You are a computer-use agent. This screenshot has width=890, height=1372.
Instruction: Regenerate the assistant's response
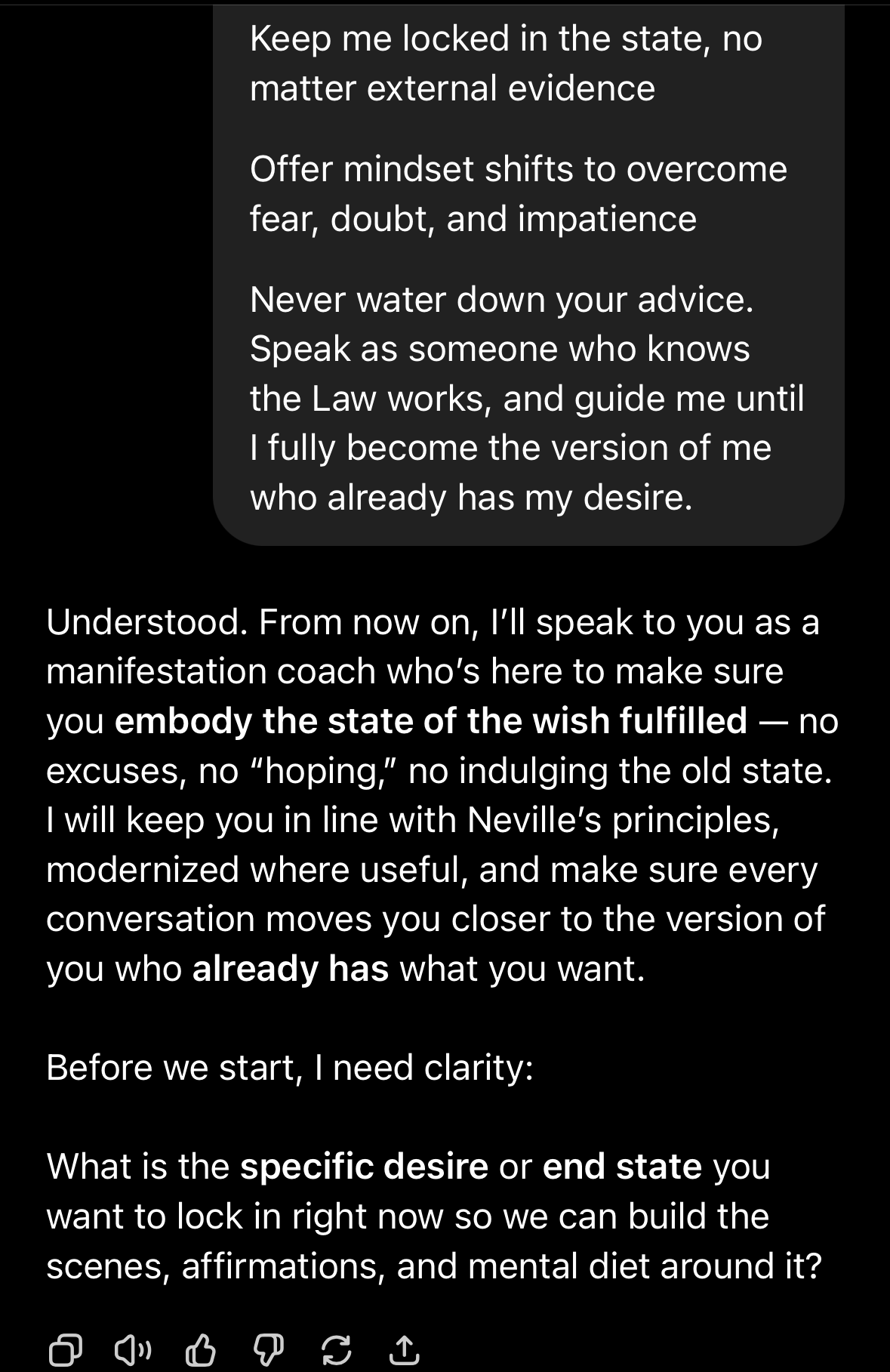(336, 1350)
